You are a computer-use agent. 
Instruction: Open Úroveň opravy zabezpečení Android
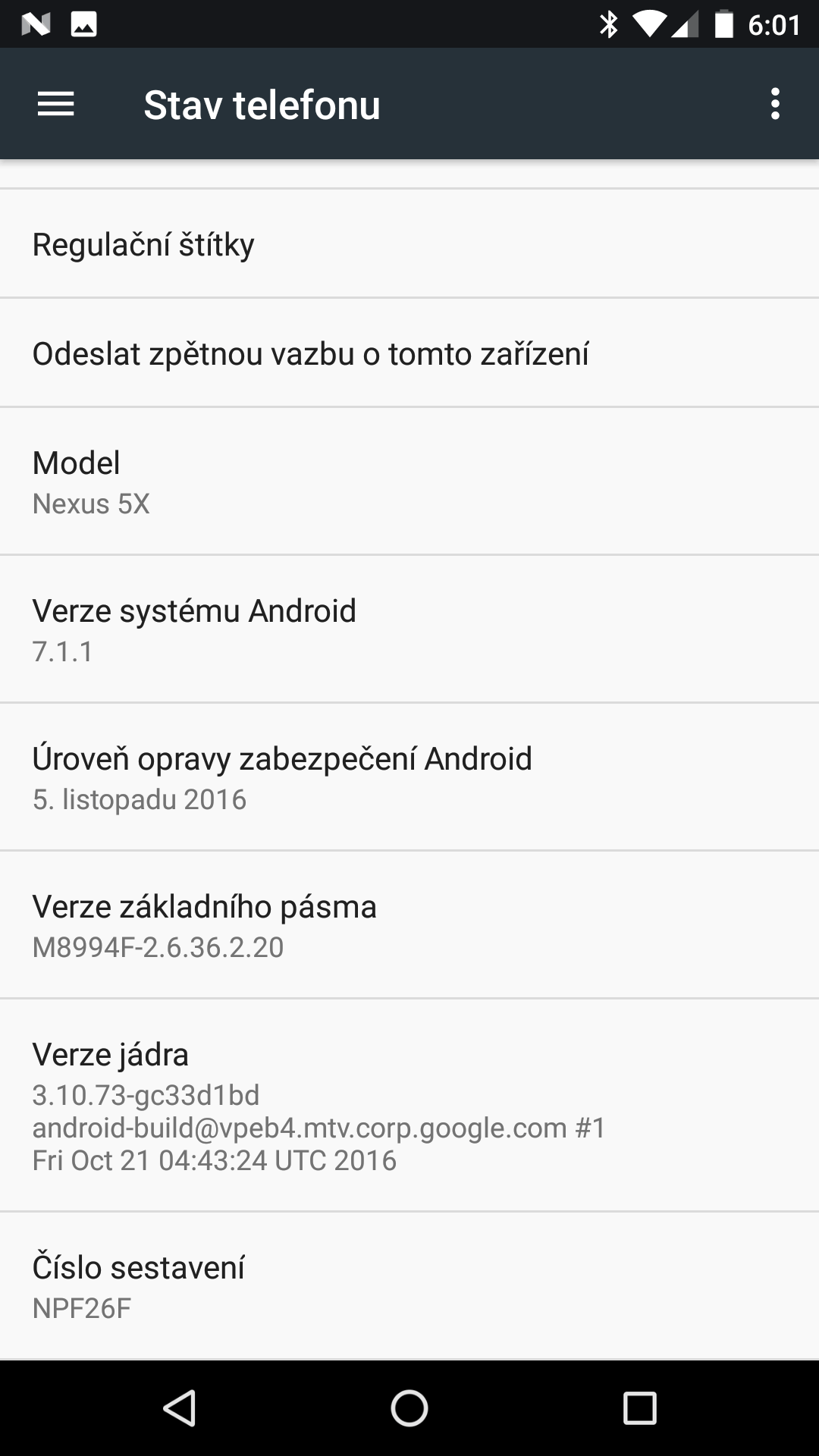[x=409, y=777]
